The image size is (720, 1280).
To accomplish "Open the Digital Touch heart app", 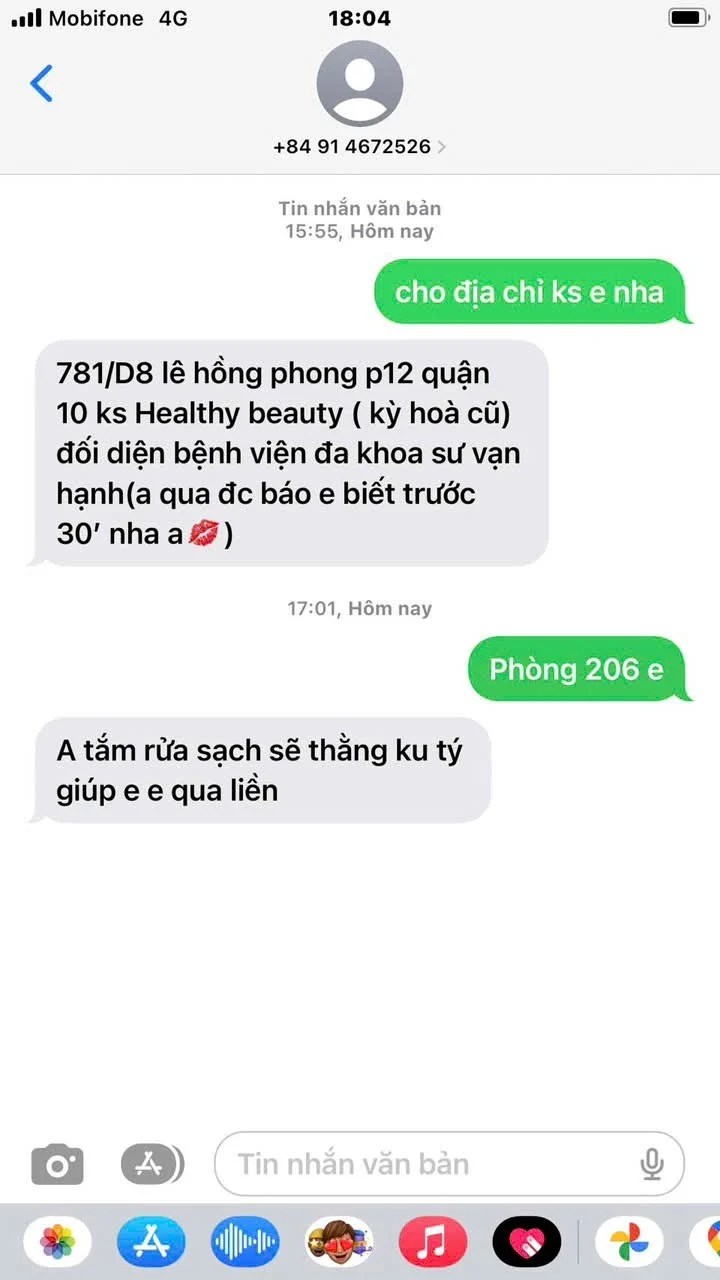I will (527, 1243).
